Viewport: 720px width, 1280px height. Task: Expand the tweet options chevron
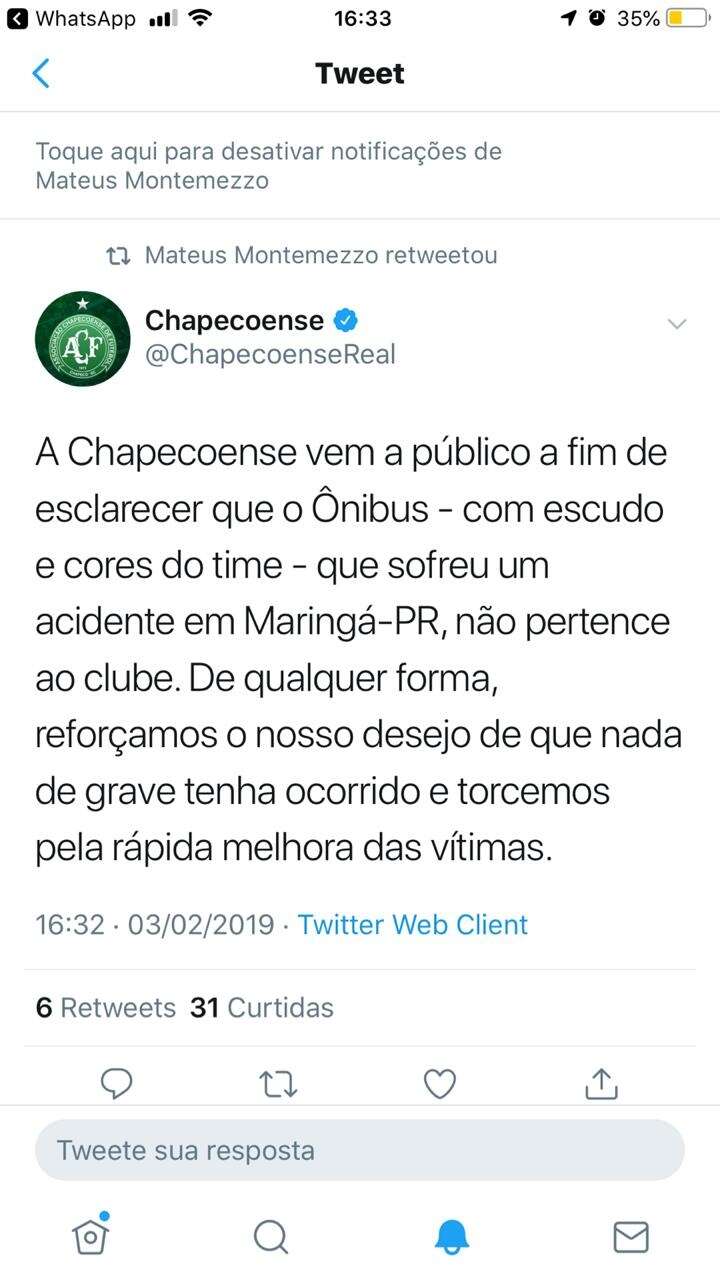[x=677, y=323]
